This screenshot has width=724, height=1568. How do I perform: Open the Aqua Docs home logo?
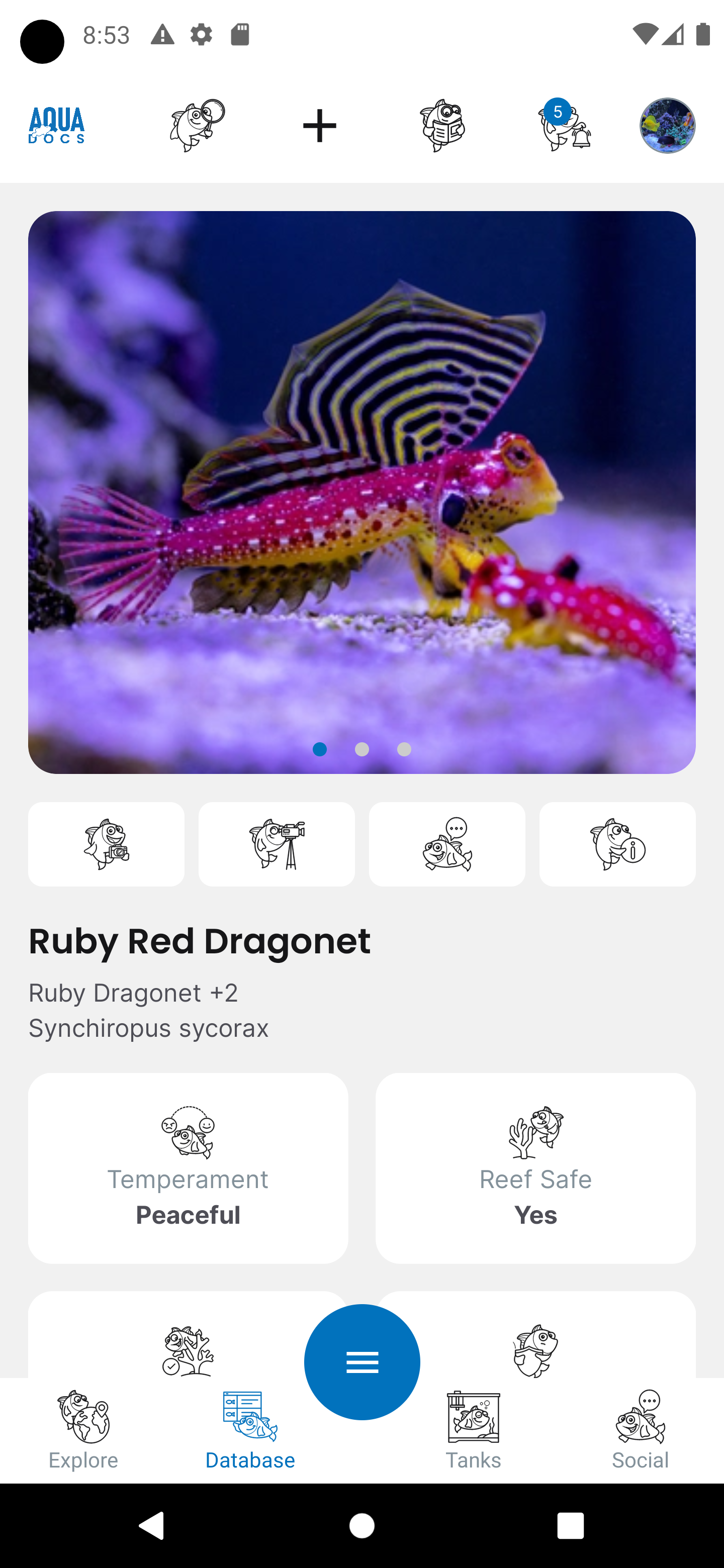[x=57, y=126]
